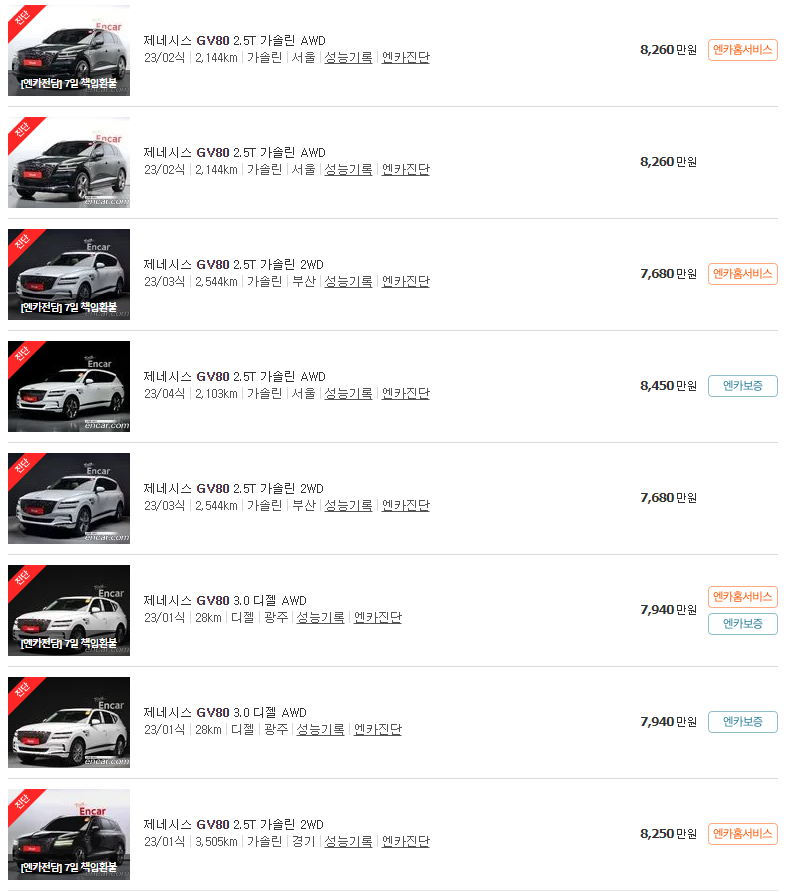Tap 엔카홈서비스 on the 7,680만원 부산 listing
The image size is (786, 892).
click(742, 274)
